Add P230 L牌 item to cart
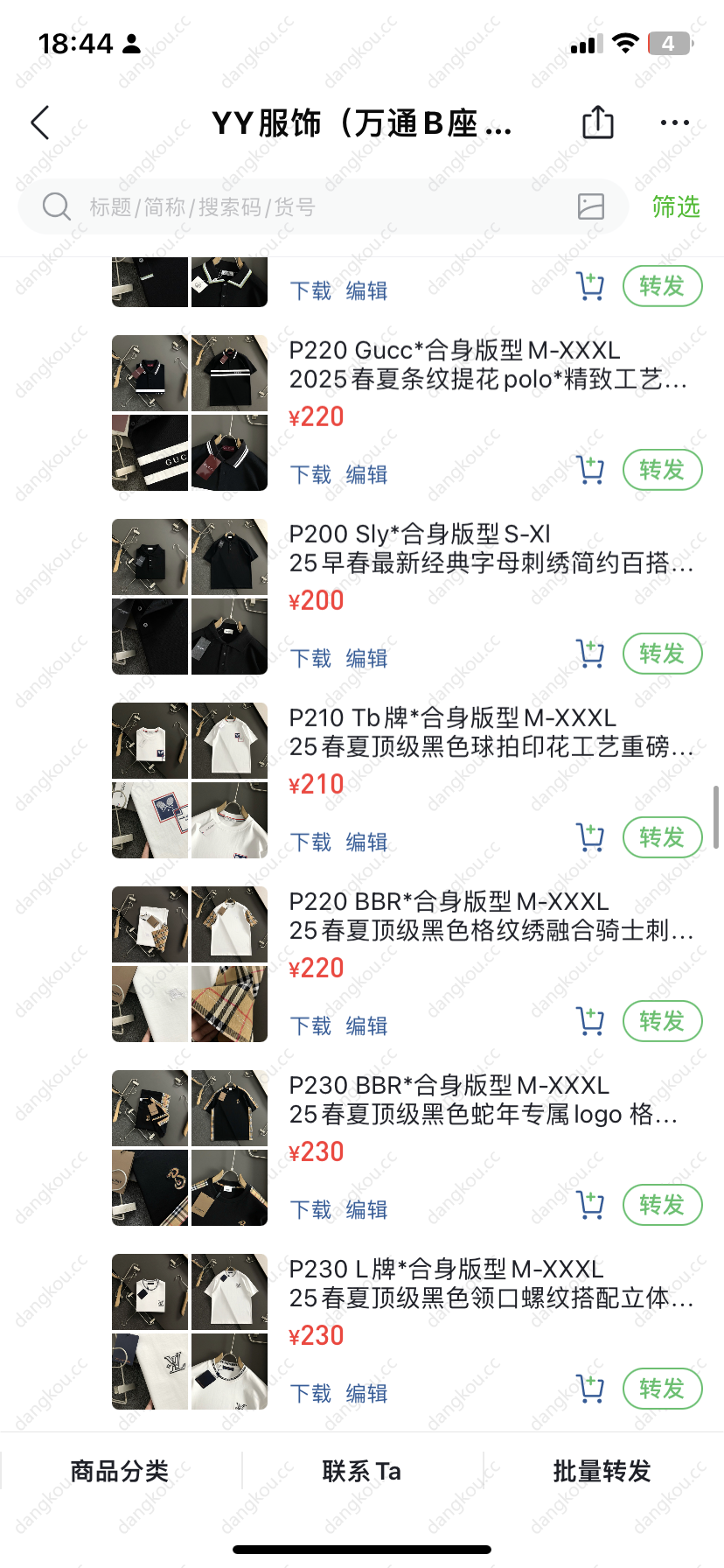724x1568 pixels. click(590, 1389)
